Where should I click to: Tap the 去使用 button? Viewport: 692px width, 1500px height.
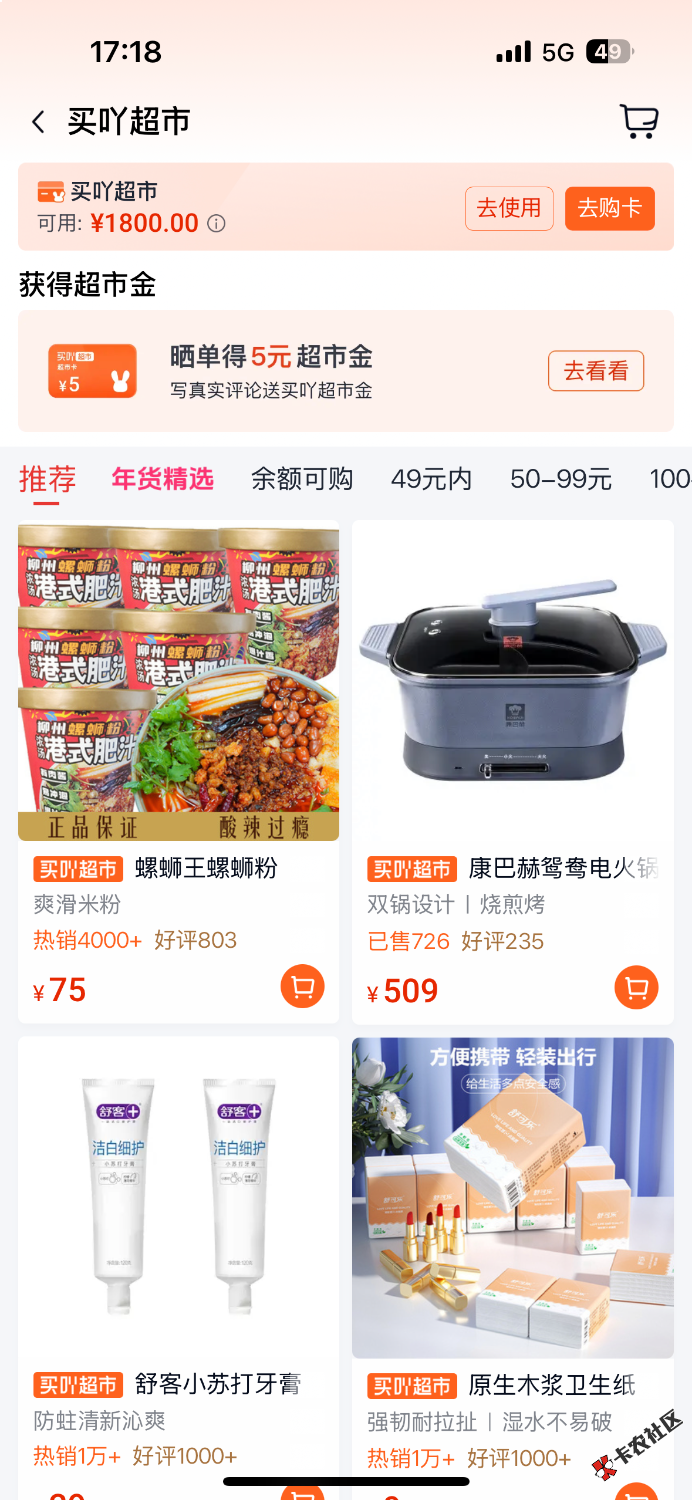[509, 208]
